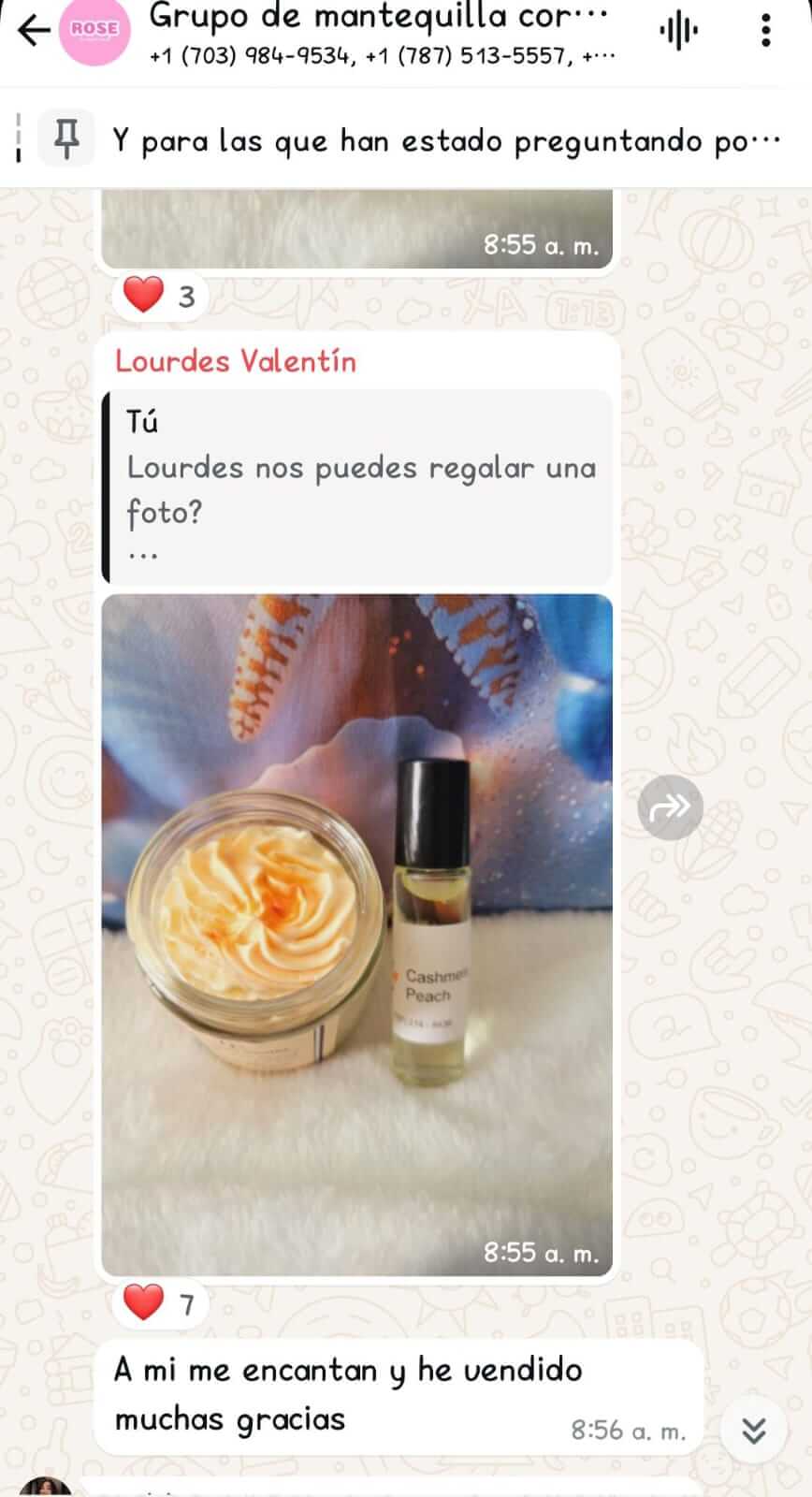Open Lourdes Valentín's contact name
812x1497 pixels.
click(x=236, y=361)
